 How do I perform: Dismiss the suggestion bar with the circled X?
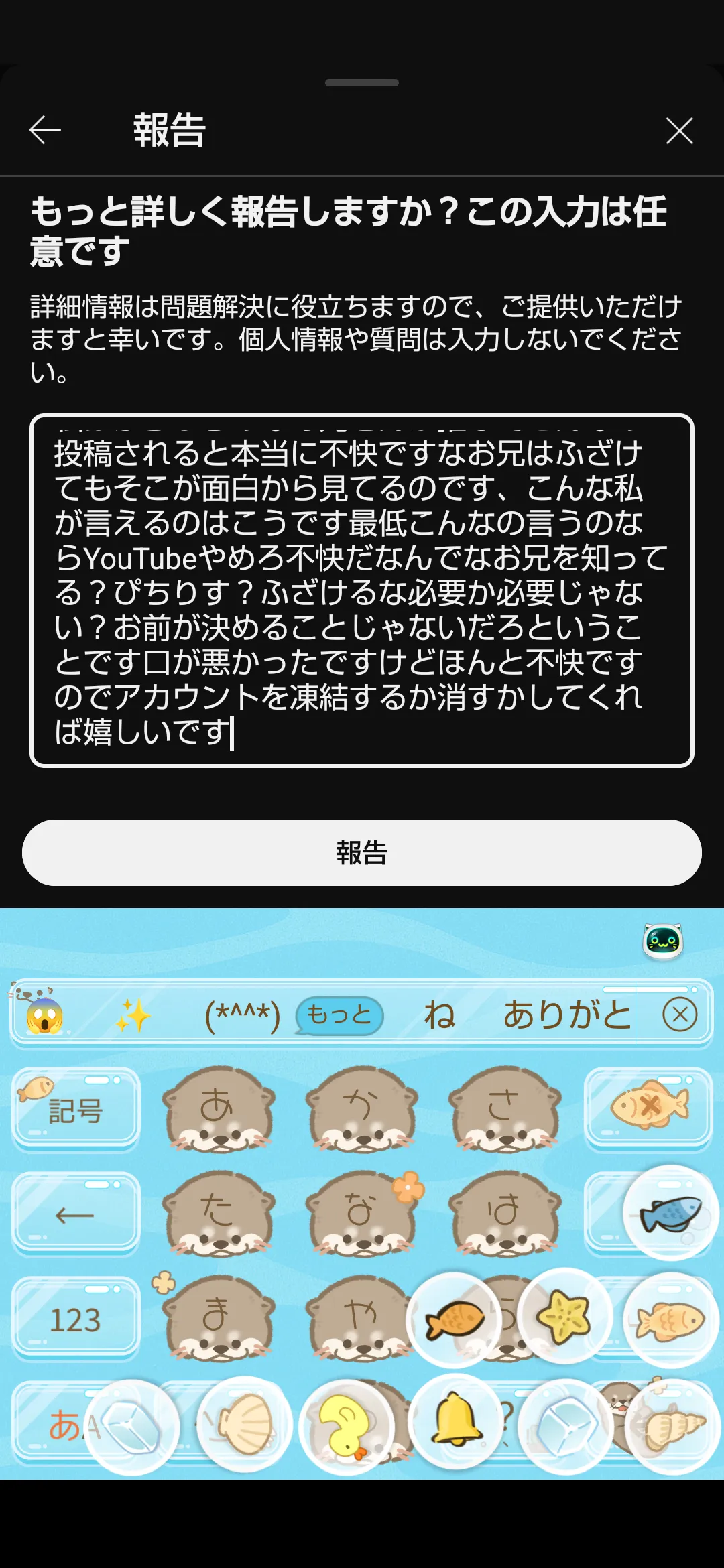pyautogui.click(x=680, y=1015)
